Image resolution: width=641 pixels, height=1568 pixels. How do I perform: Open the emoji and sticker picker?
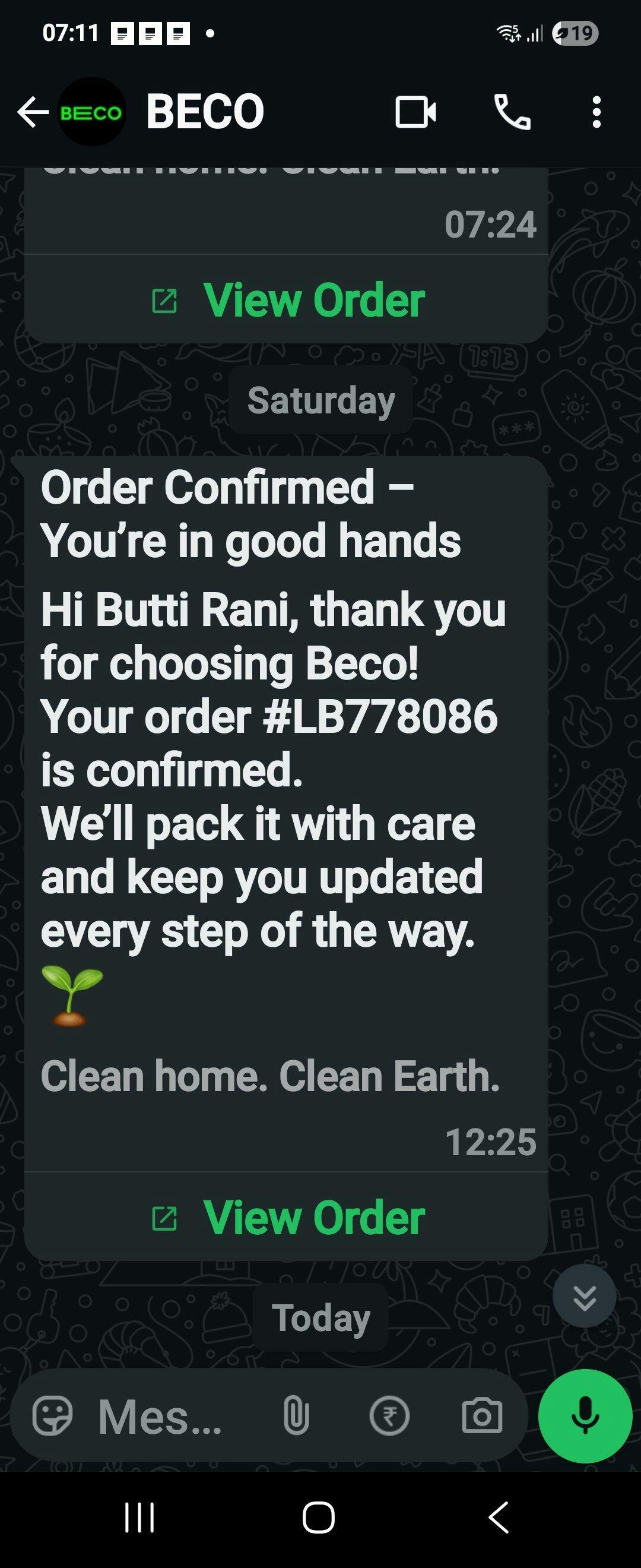[x=52, y=1416]
